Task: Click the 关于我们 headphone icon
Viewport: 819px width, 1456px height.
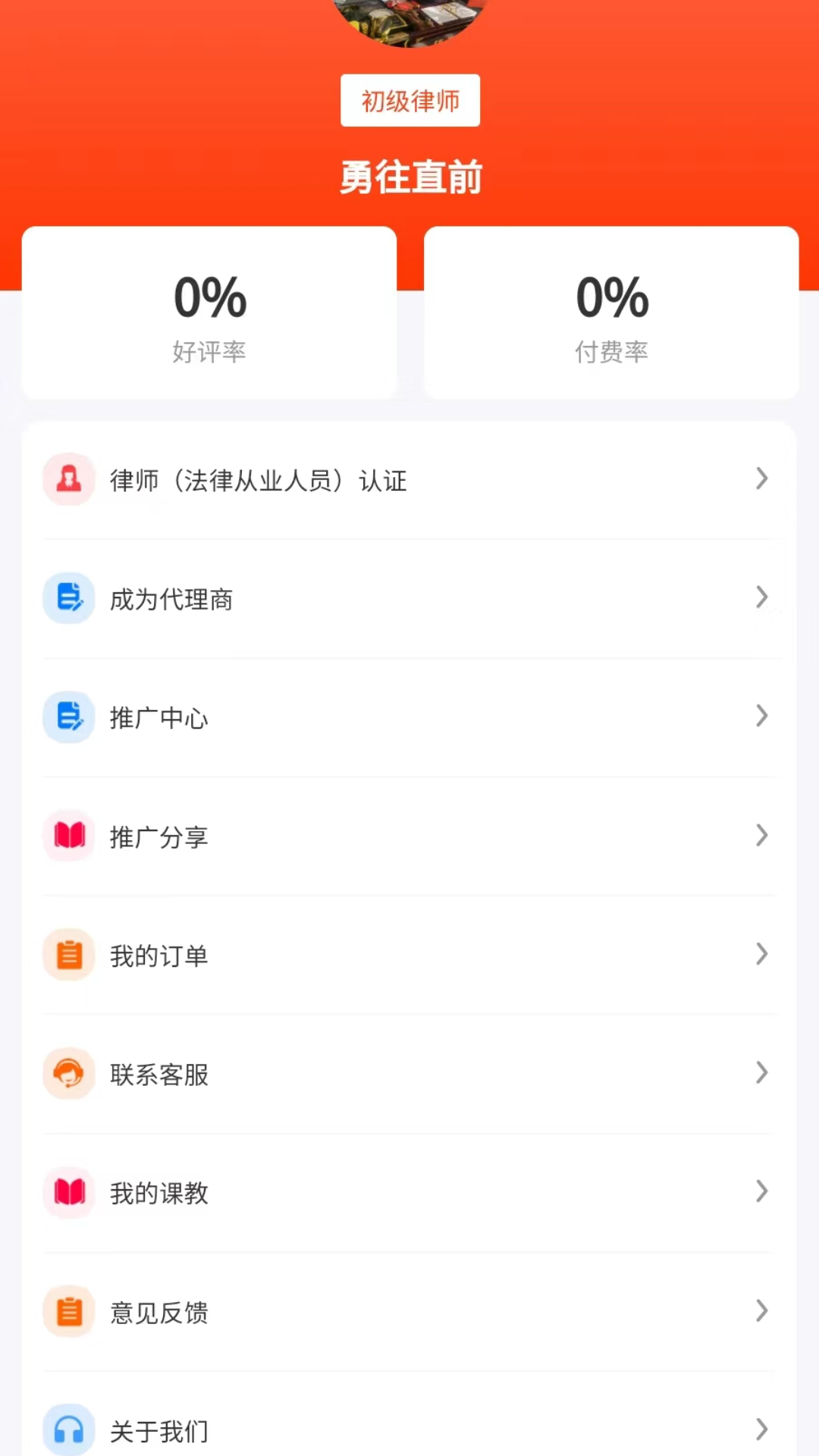Action: click(68, 1430)
